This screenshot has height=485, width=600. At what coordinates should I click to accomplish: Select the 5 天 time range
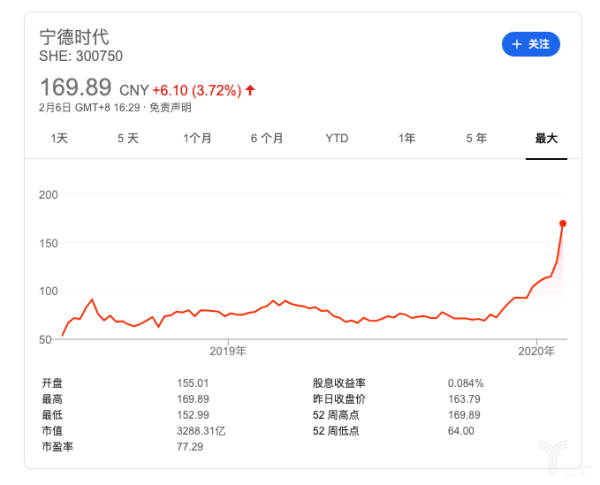point(127,138)
